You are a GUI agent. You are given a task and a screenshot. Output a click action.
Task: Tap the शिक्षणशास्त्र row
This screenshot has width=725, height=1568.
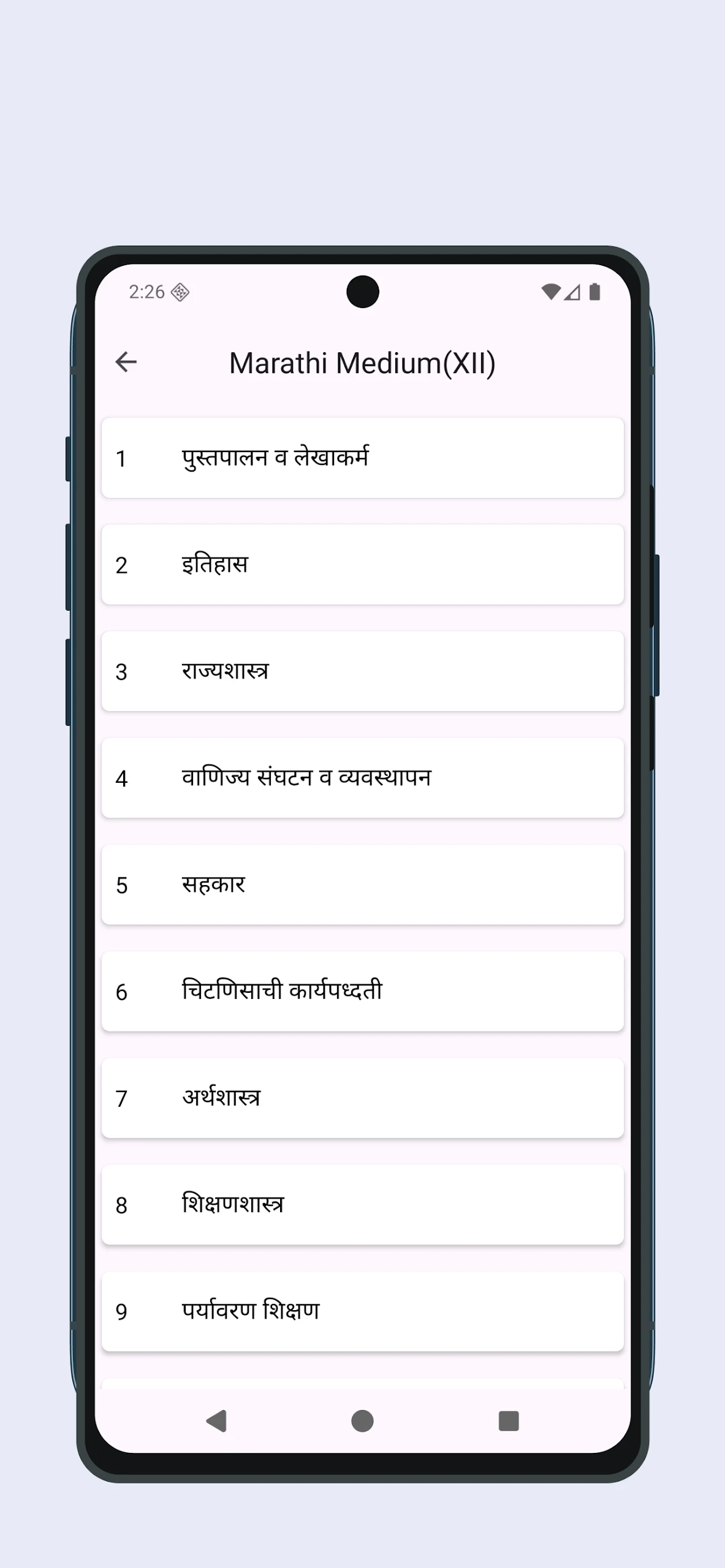(362, 1204)
